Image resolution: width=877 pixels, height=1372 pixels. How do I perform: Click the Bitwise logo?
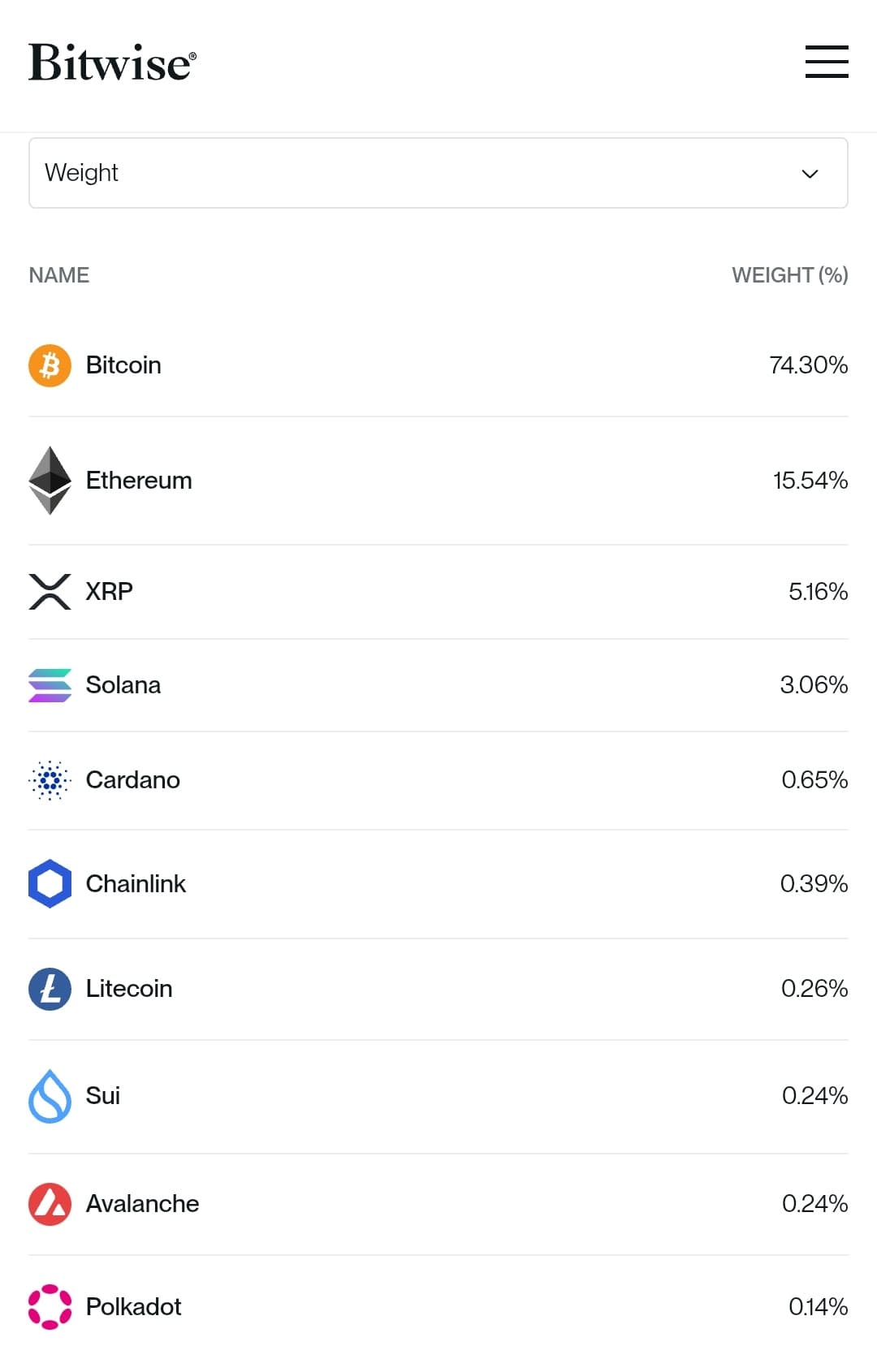click(112, 63)
